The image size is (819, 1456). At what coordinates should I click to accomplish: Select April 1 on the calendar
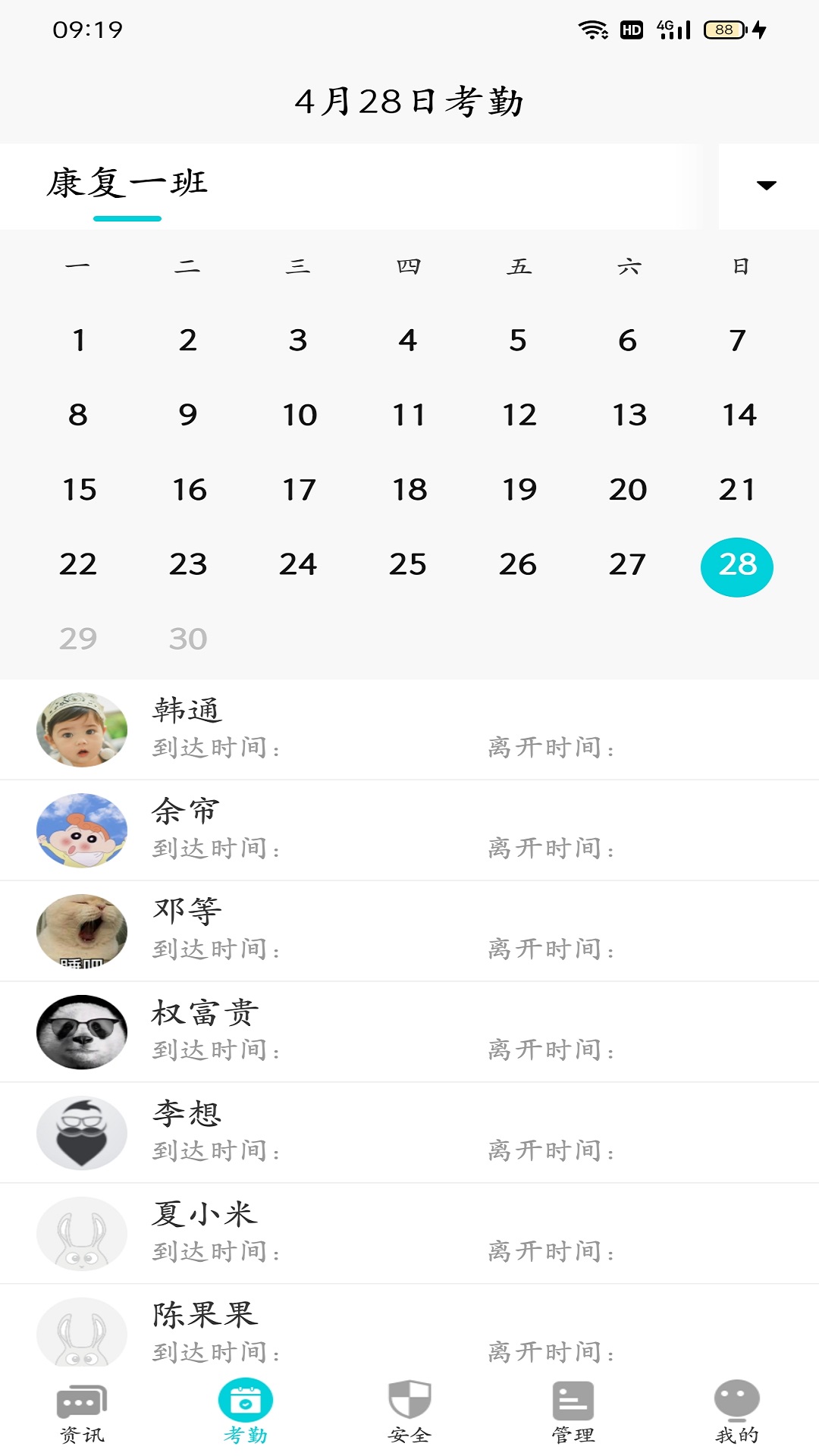tap(79, 340)
